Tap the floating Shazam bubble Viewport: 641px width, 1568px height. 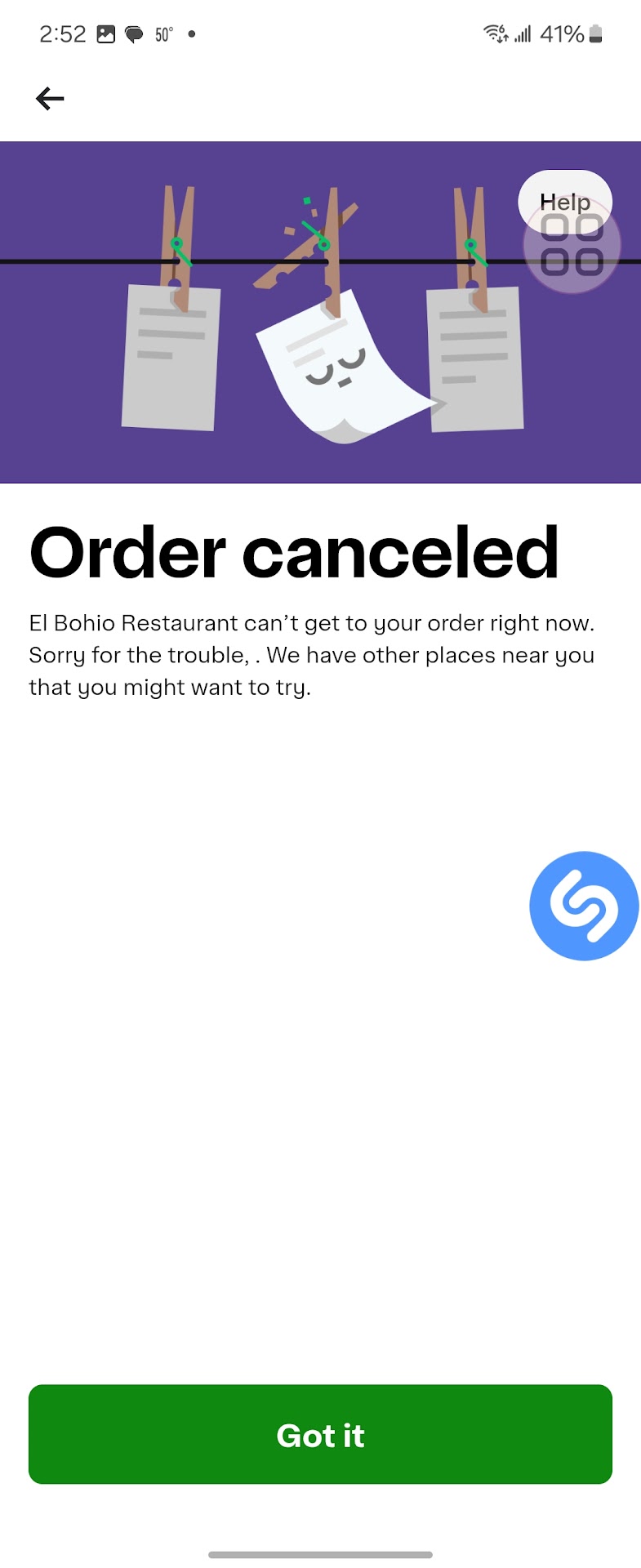pos(583,906)
